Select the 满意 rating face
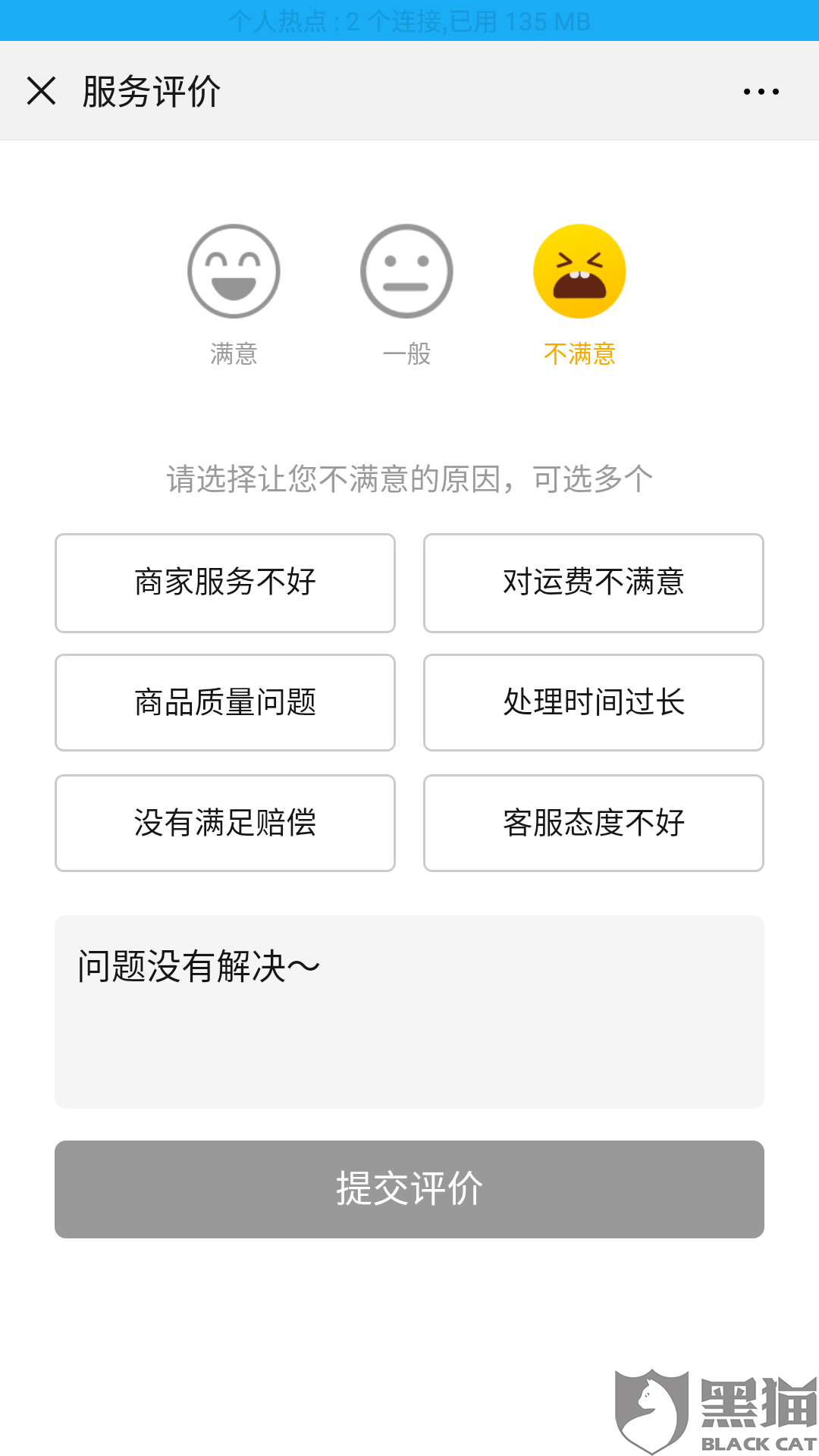The height and width of the screenshot is (1456, 819). [x=234, y=271]
